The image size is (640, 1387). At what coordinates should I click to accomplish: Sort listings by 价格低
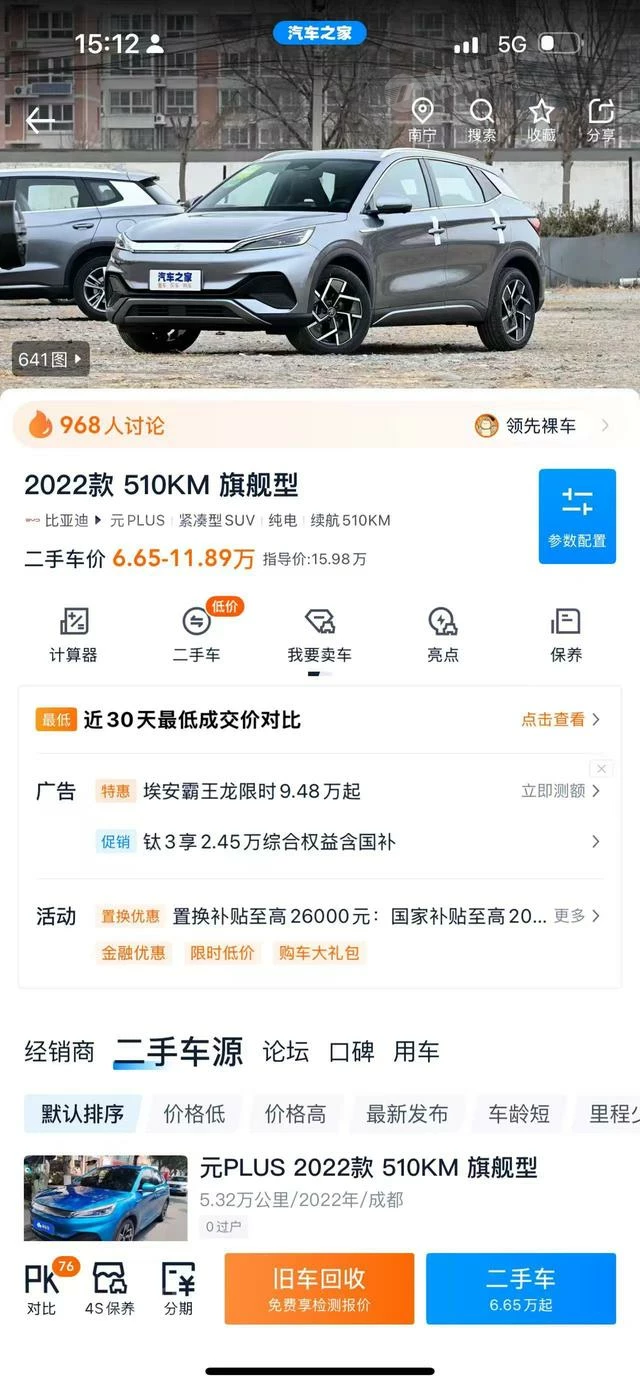[x=194, y=1114]
